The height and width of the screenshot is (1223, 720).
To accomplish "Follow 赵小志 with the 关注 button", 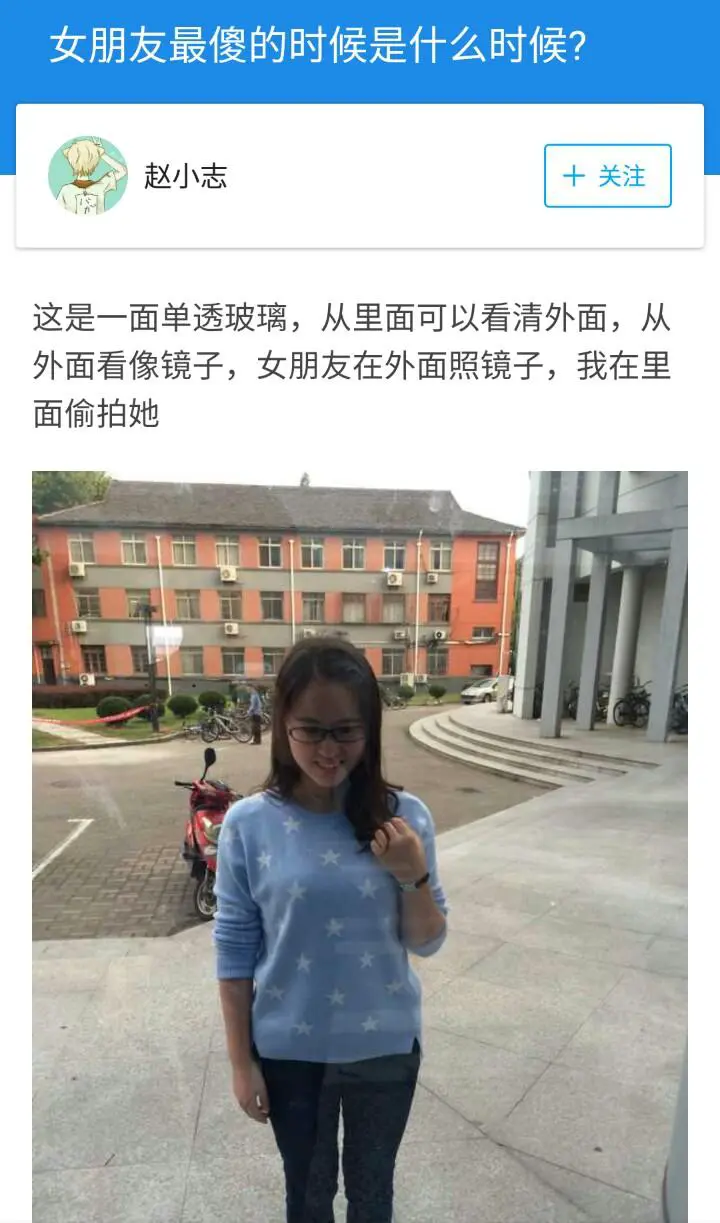I will coord(607,176).
